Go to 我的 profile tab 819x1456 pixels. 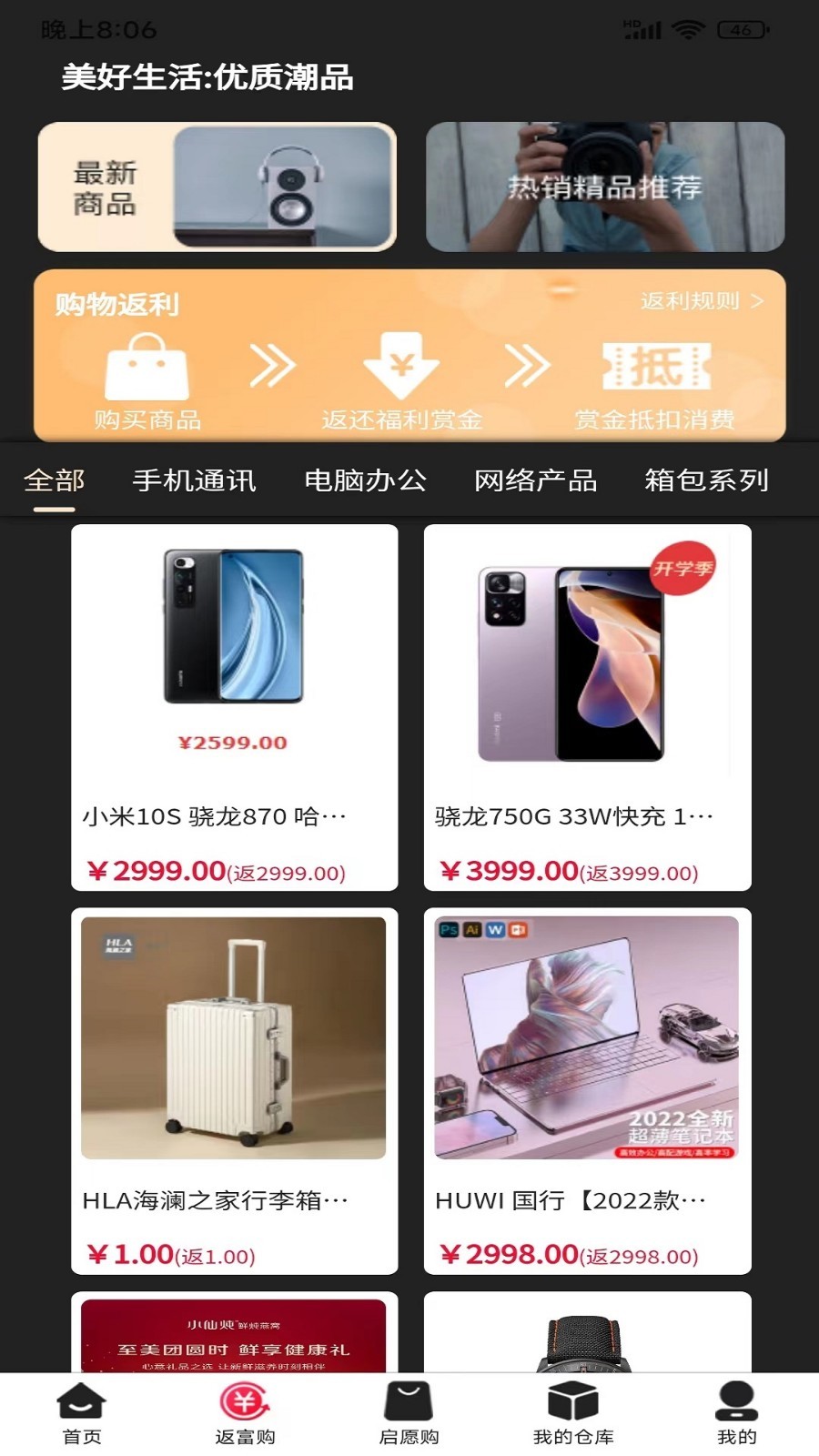tap(737, 1413)
